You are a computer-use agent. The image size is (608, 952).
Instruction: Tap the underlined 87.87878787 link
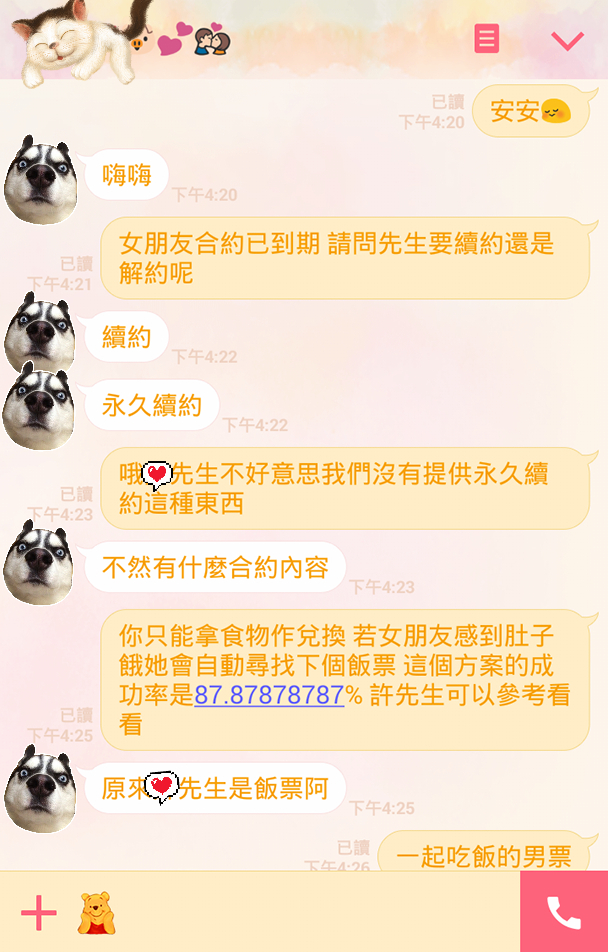[x=269, y=696]
